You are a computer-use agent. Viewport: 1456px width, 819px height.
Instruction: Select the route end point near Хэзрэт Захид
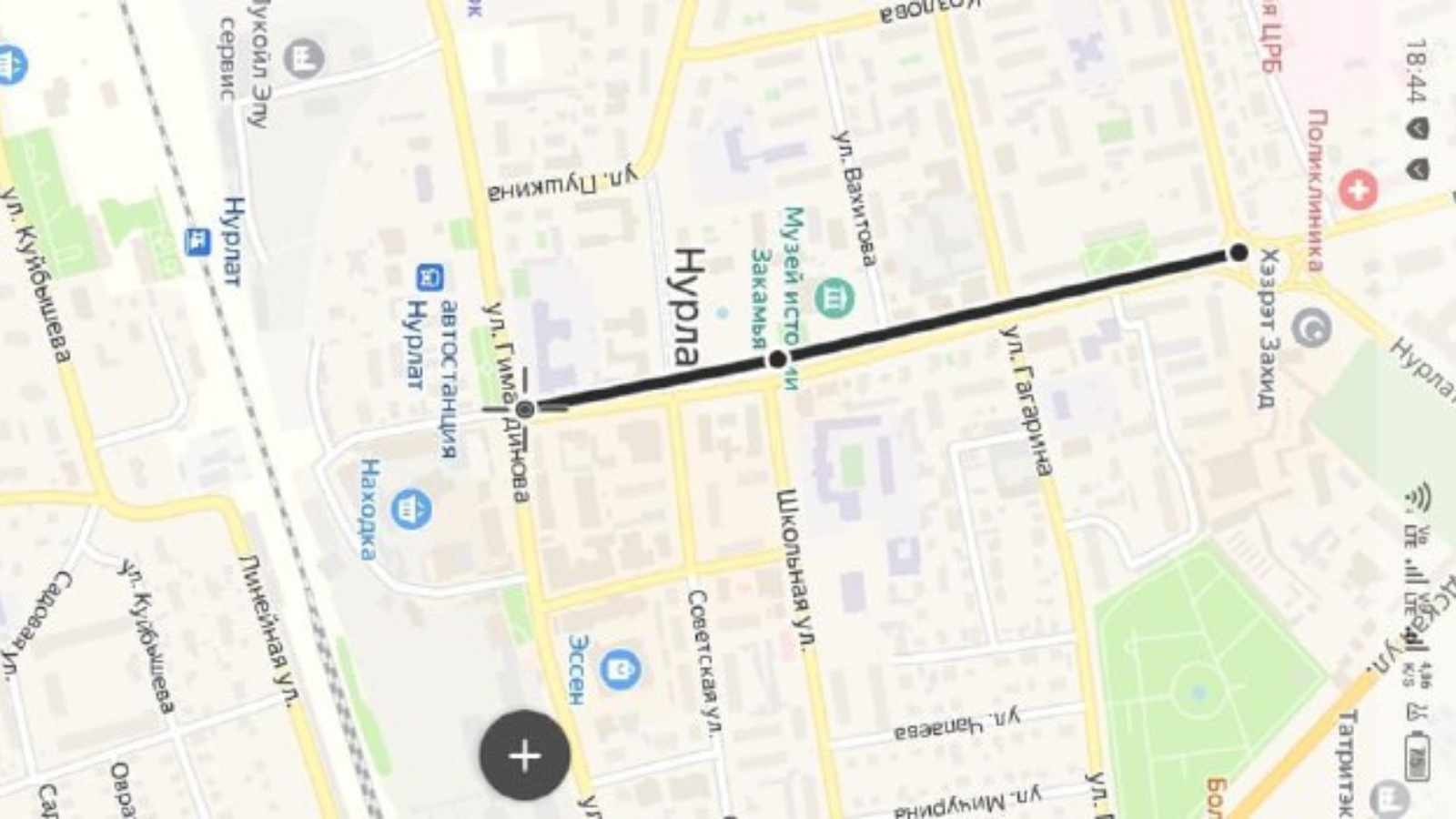[x=1239, y=252]
